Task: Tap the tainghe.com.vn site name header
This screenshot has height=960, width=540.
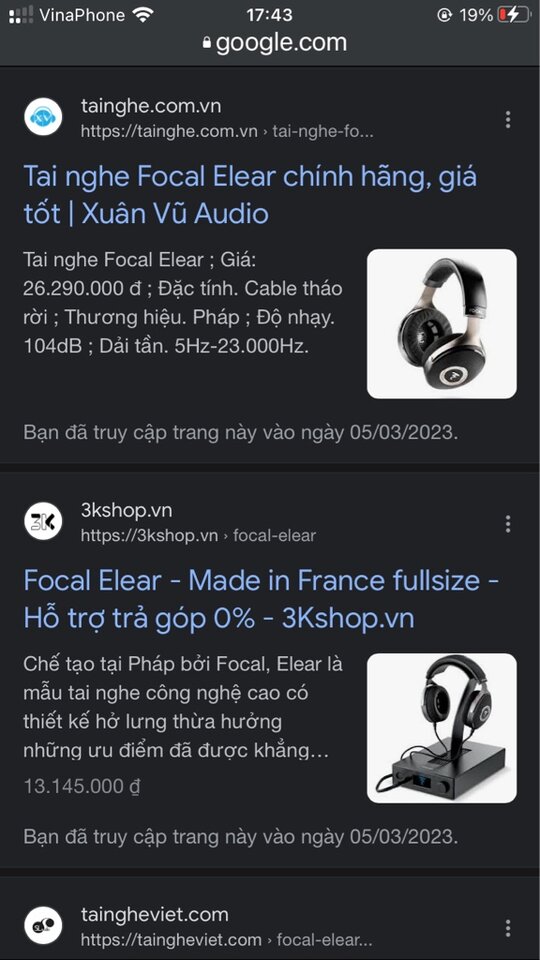Action: point(198,118)
